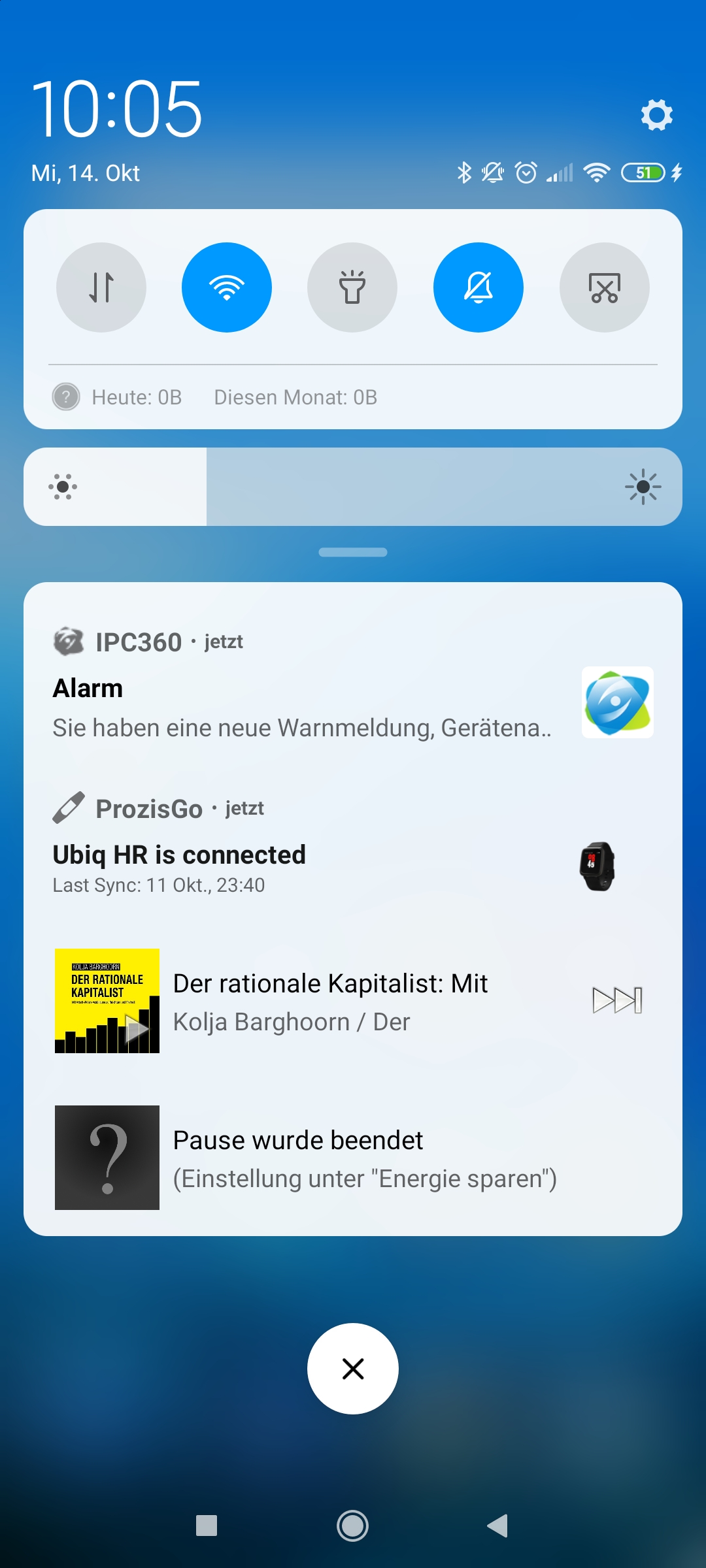Clear all notifications with X button
706x1568 pixels.
tap(353, 1369)
